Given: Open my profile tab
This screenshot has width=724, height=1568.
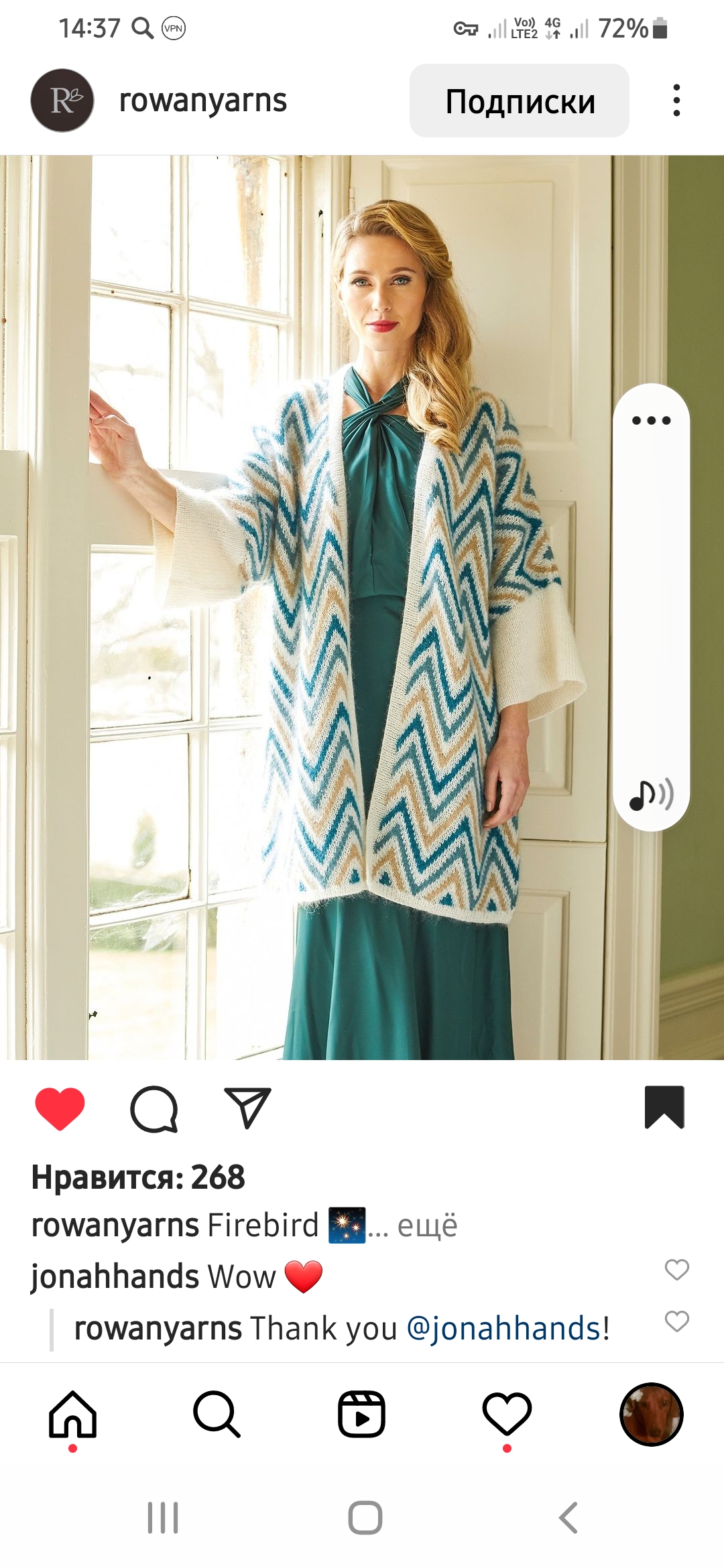Looking at the screenshot, I should coord(651,1415).
